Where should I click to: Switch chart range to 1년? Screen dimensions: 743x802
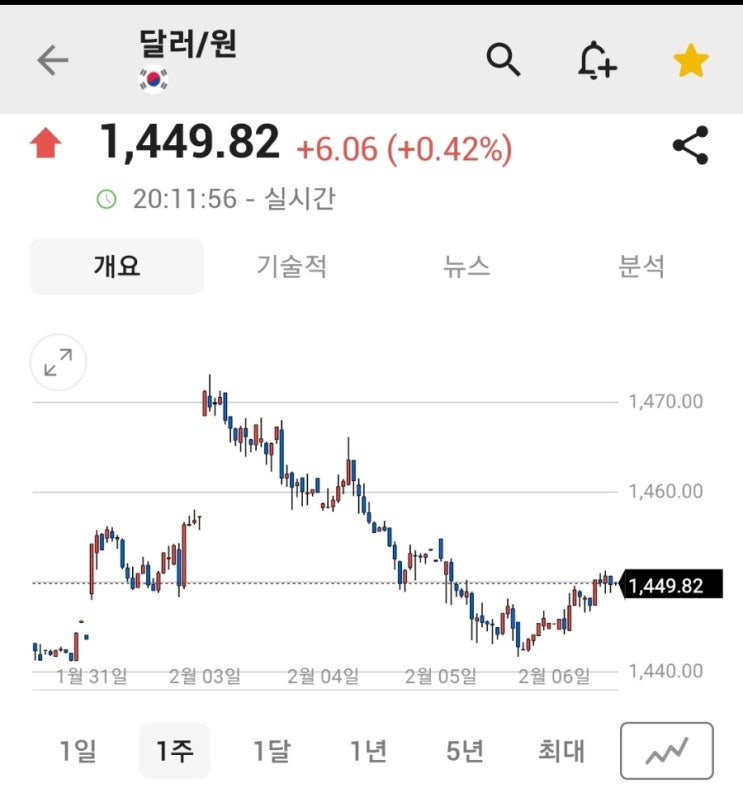click(368, 750)
